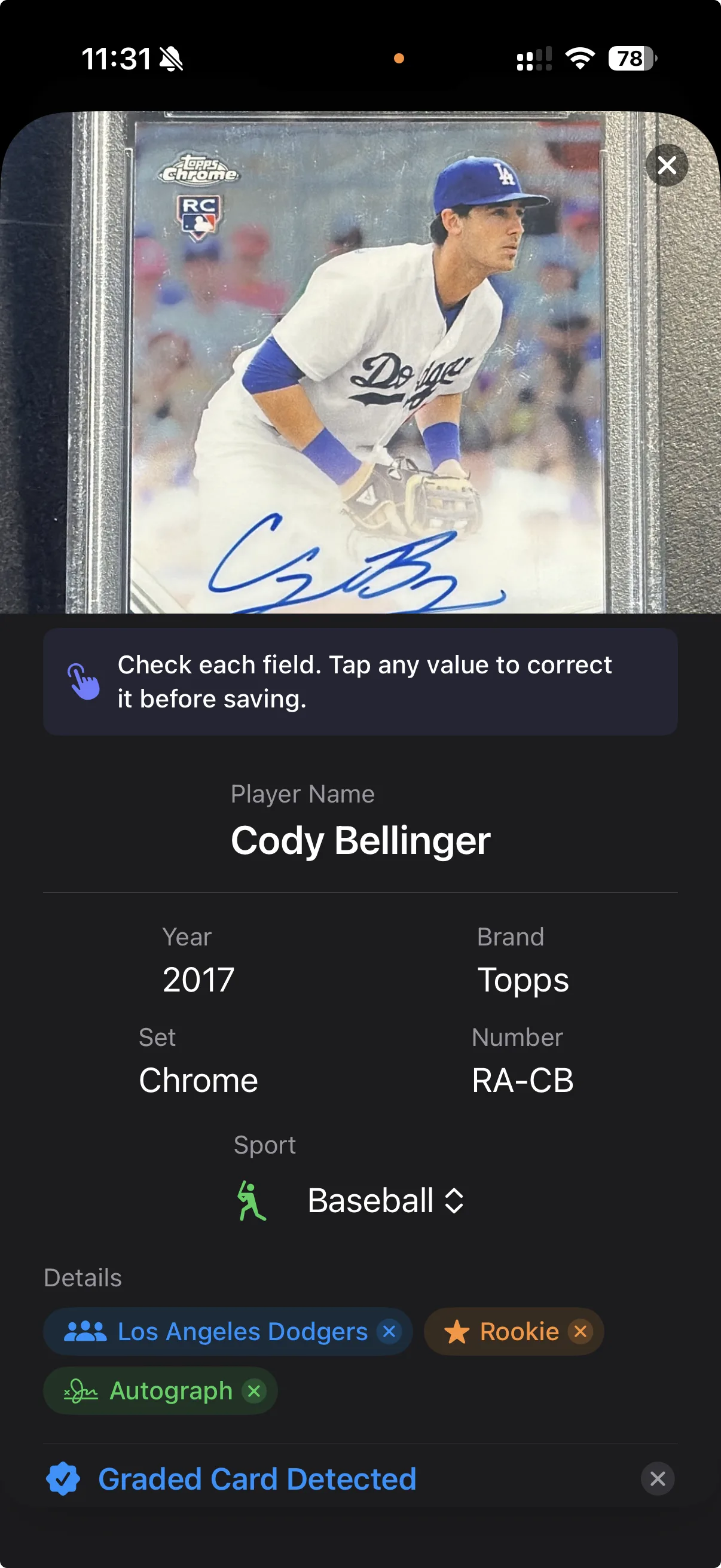Dismiss the Graded Card Detected section
The width and height of the screenshot is (721, 1568).
657,1478
